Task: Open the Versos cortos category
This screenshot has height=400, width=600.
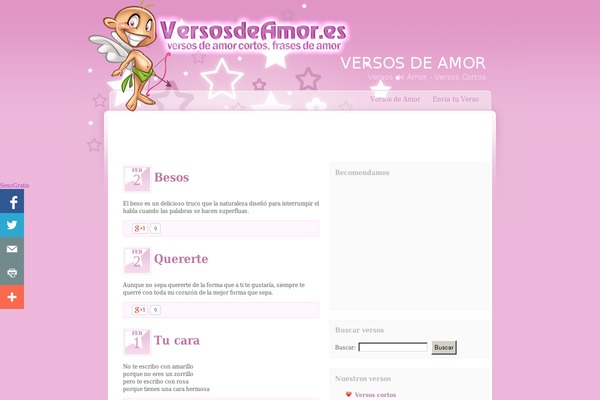Action: pos(375,395)
